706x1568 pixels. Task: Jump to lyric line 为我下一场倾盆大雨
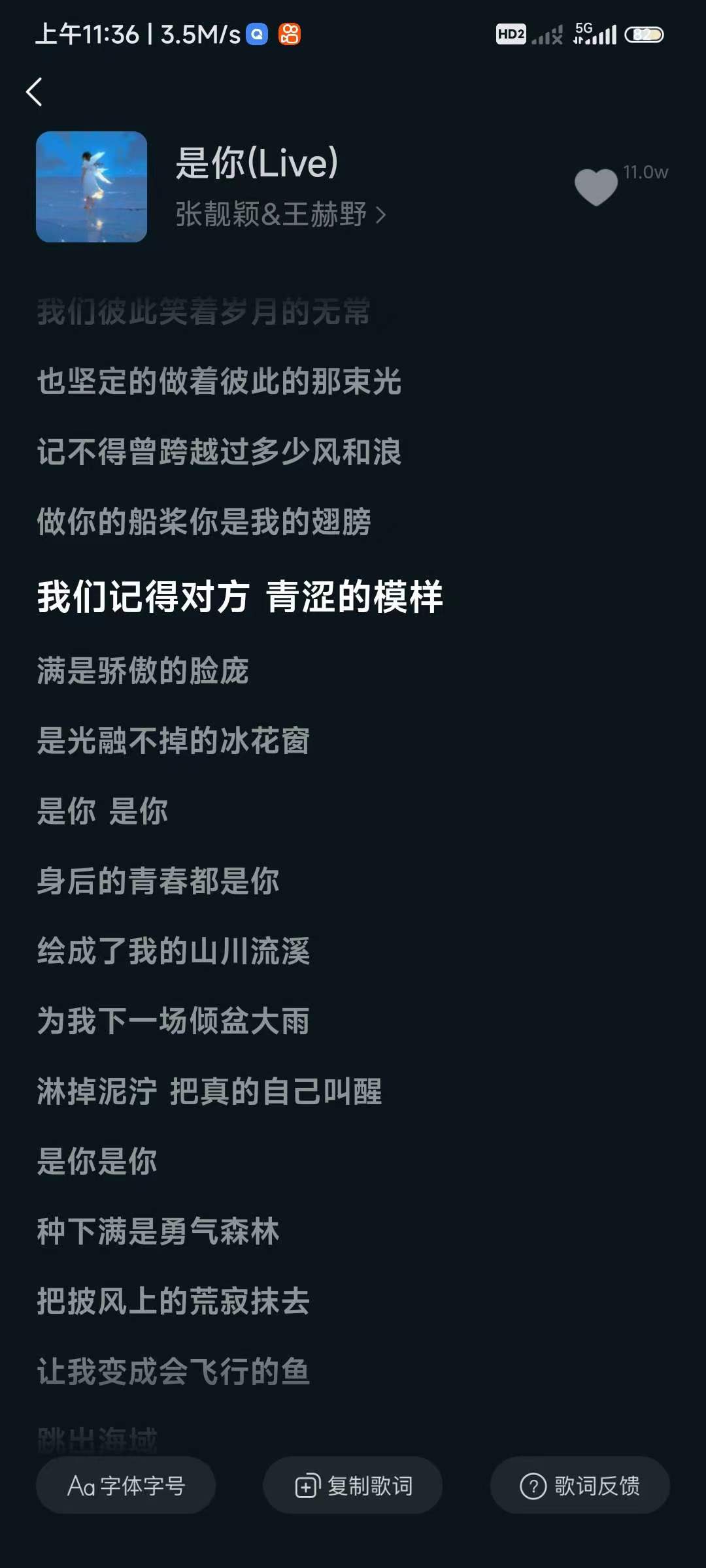pos(173,1021)
